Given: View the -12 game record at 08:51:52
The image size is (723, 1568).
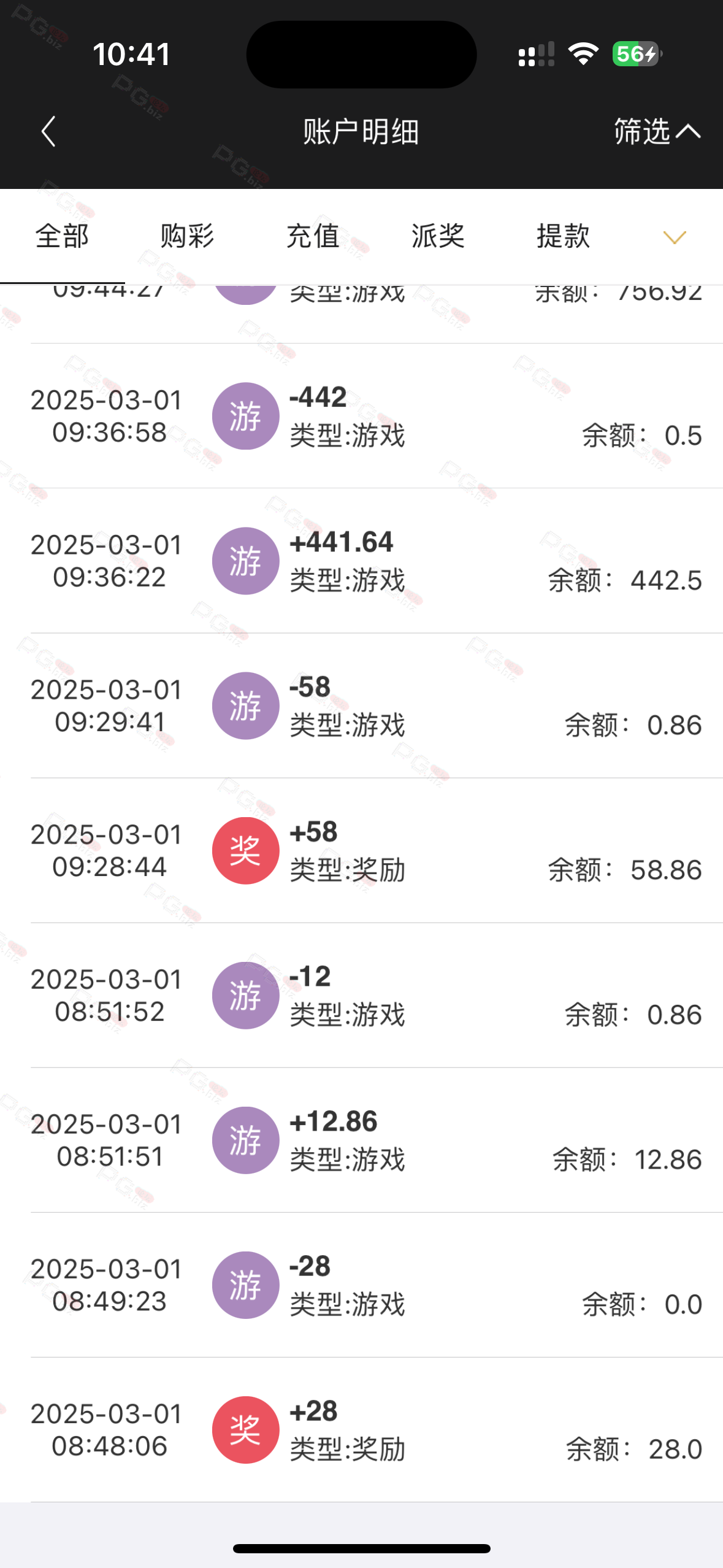Looking at the screenshot, I should tap(362, 995).
